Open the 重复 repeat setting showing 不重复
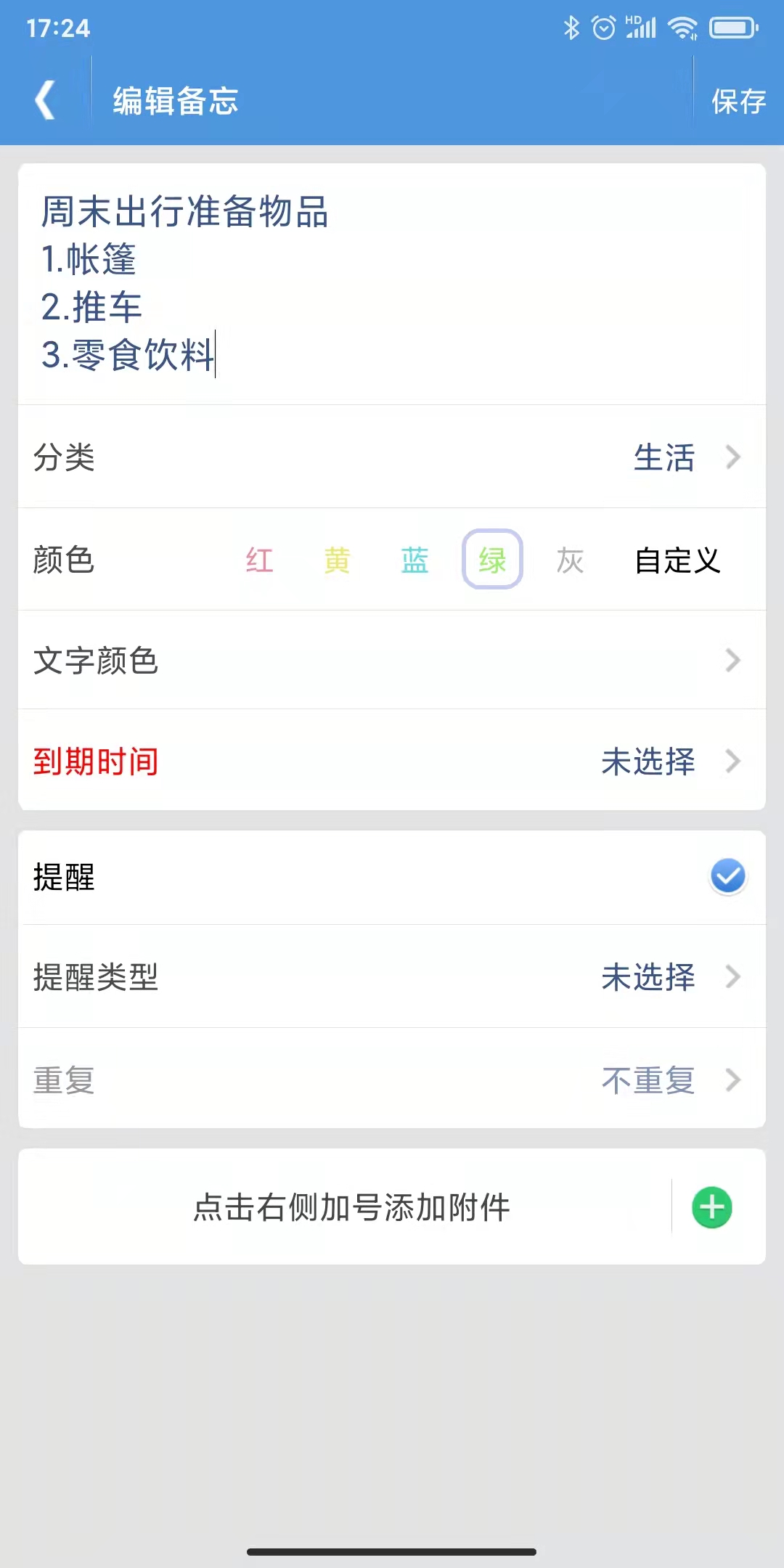Viewport: 784px width, 1568px height. (647, 1081)
